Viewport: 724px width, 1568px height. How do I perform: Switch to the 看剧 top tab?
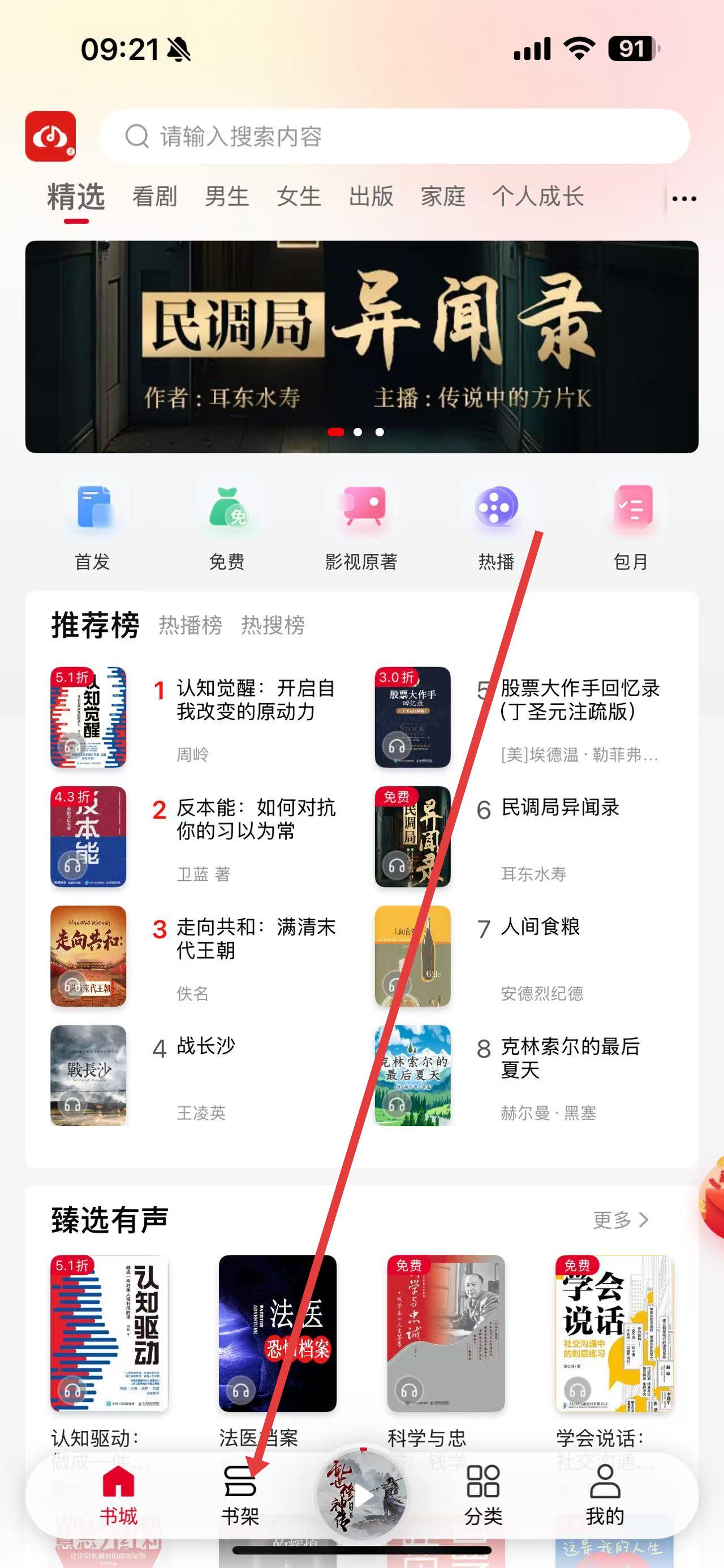(154, 197)
